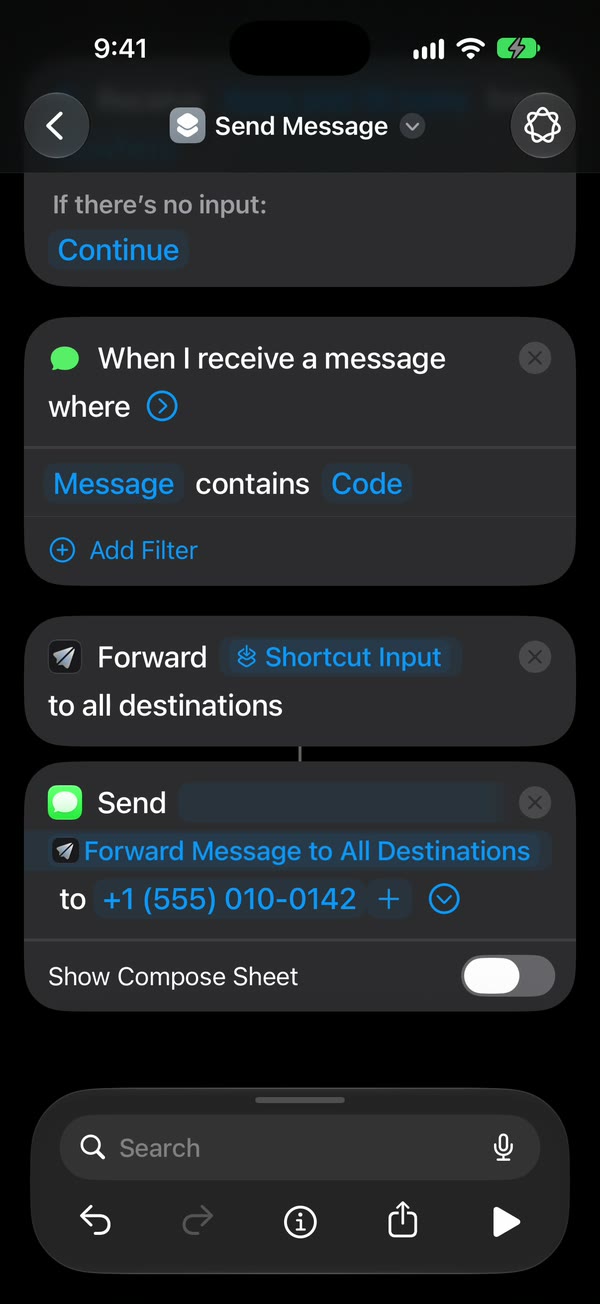Undo the last edit

click(x=95, y=1221)
